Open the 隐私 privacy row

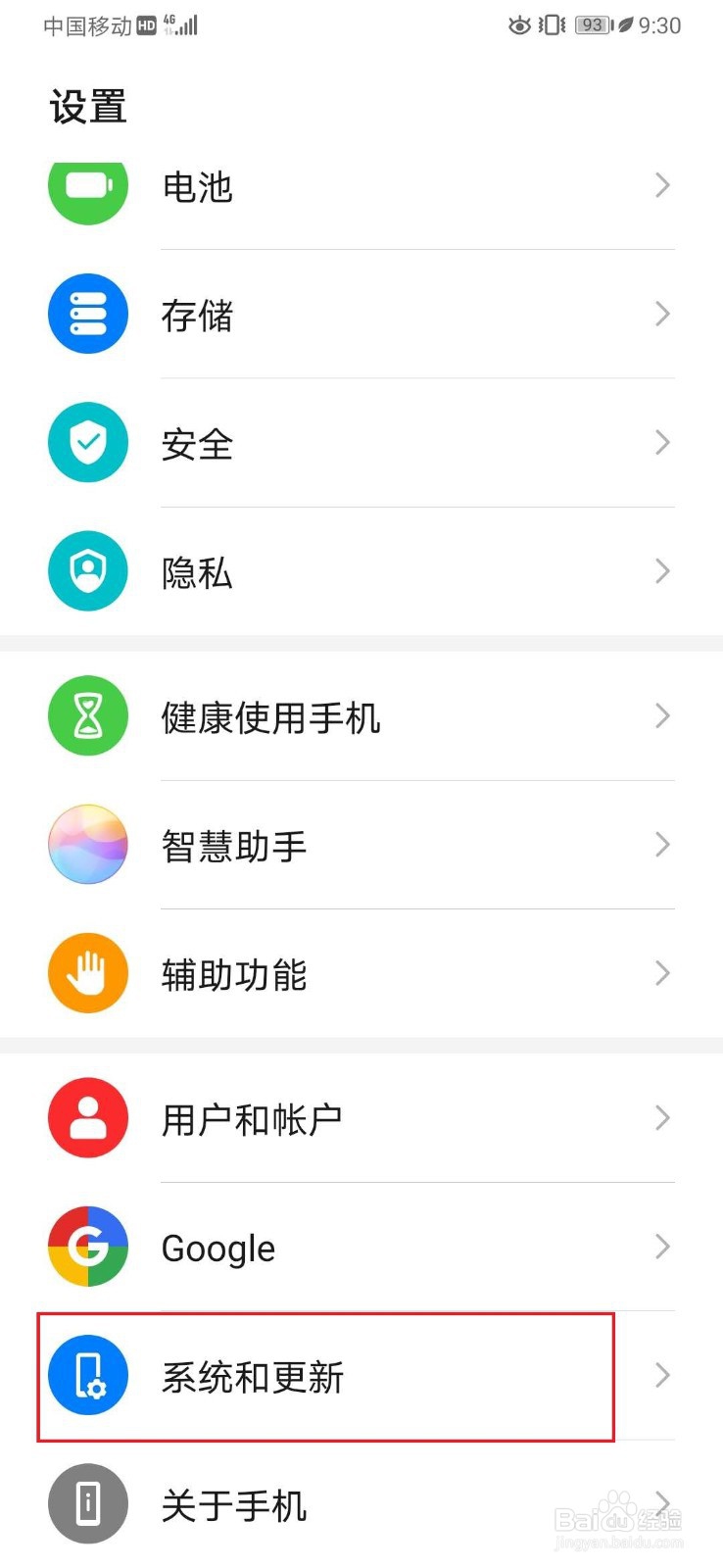click(361, 571)
